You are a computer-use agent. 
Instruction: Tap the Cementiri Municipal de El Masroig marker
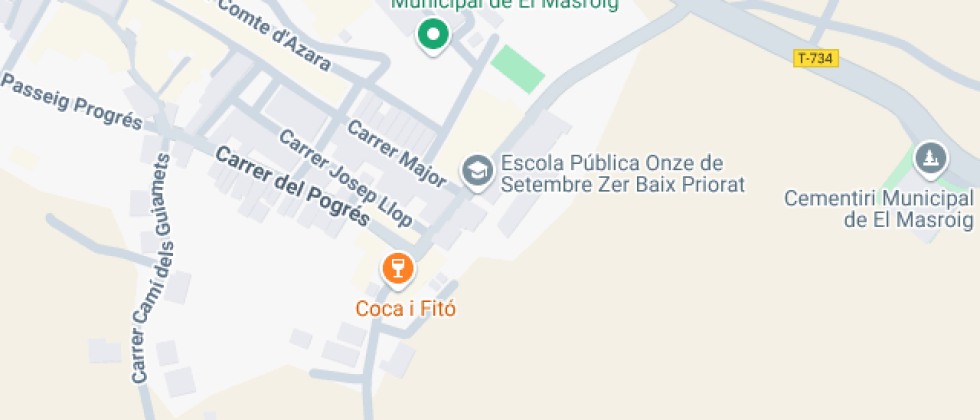pyautogui.click(x=931, y=157)
